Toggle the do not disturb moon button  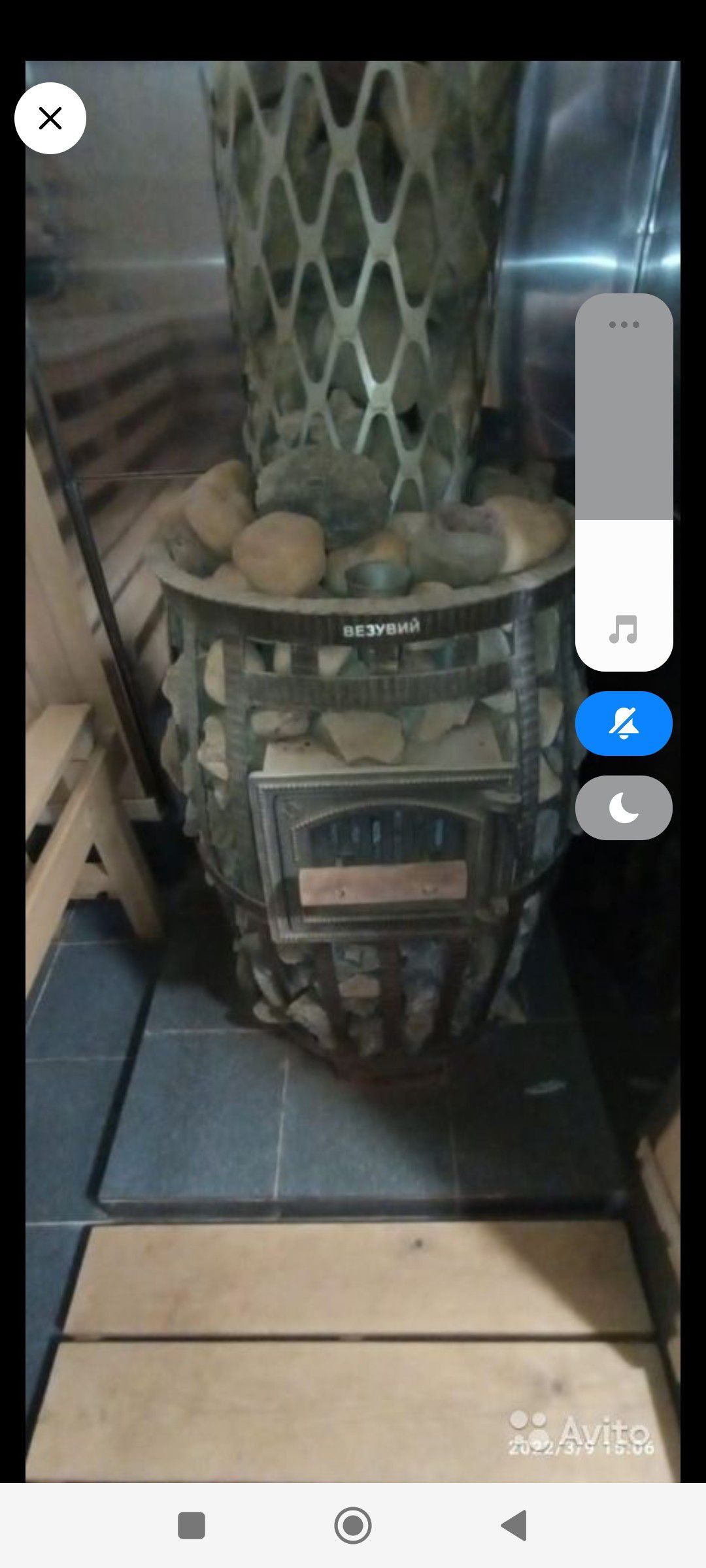point(624,808)
